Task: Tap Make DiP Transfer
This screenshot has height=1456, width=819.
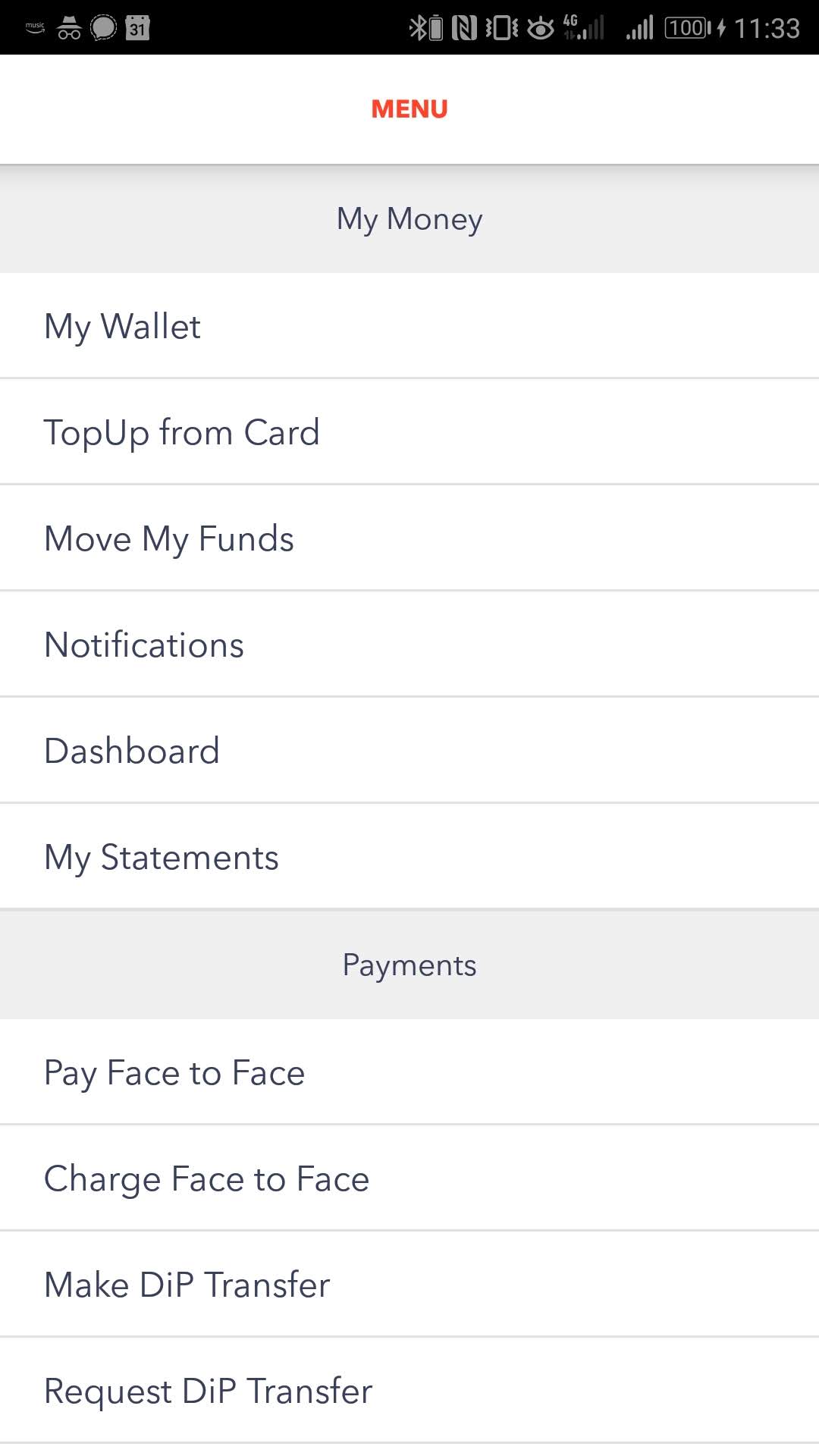Action: pos(409,1285)
